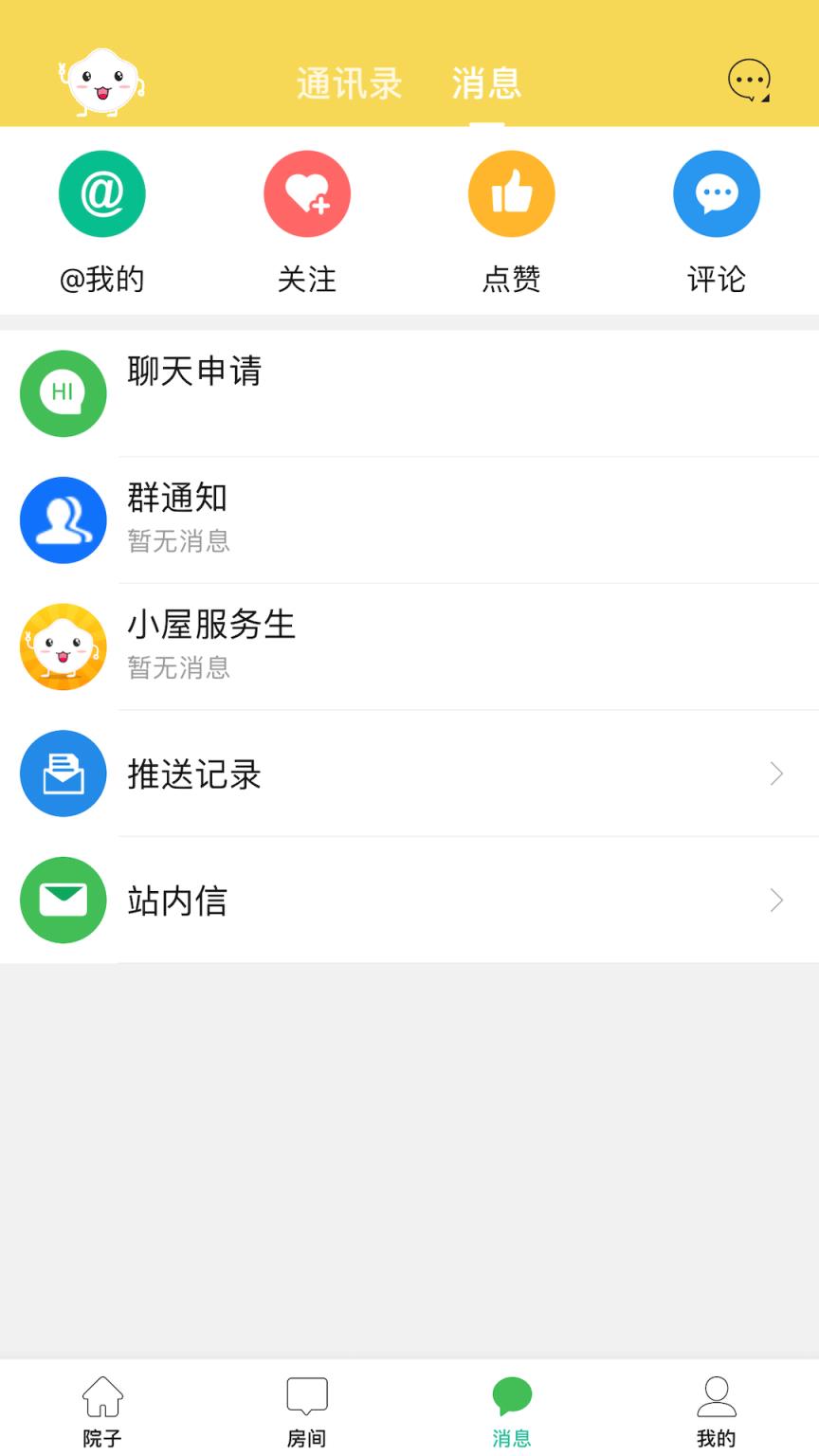The width and height of the screenshot is (819, 1456).
Task: Open 聊天申请 via its green HI icon
Action: [x=63, y=393]
